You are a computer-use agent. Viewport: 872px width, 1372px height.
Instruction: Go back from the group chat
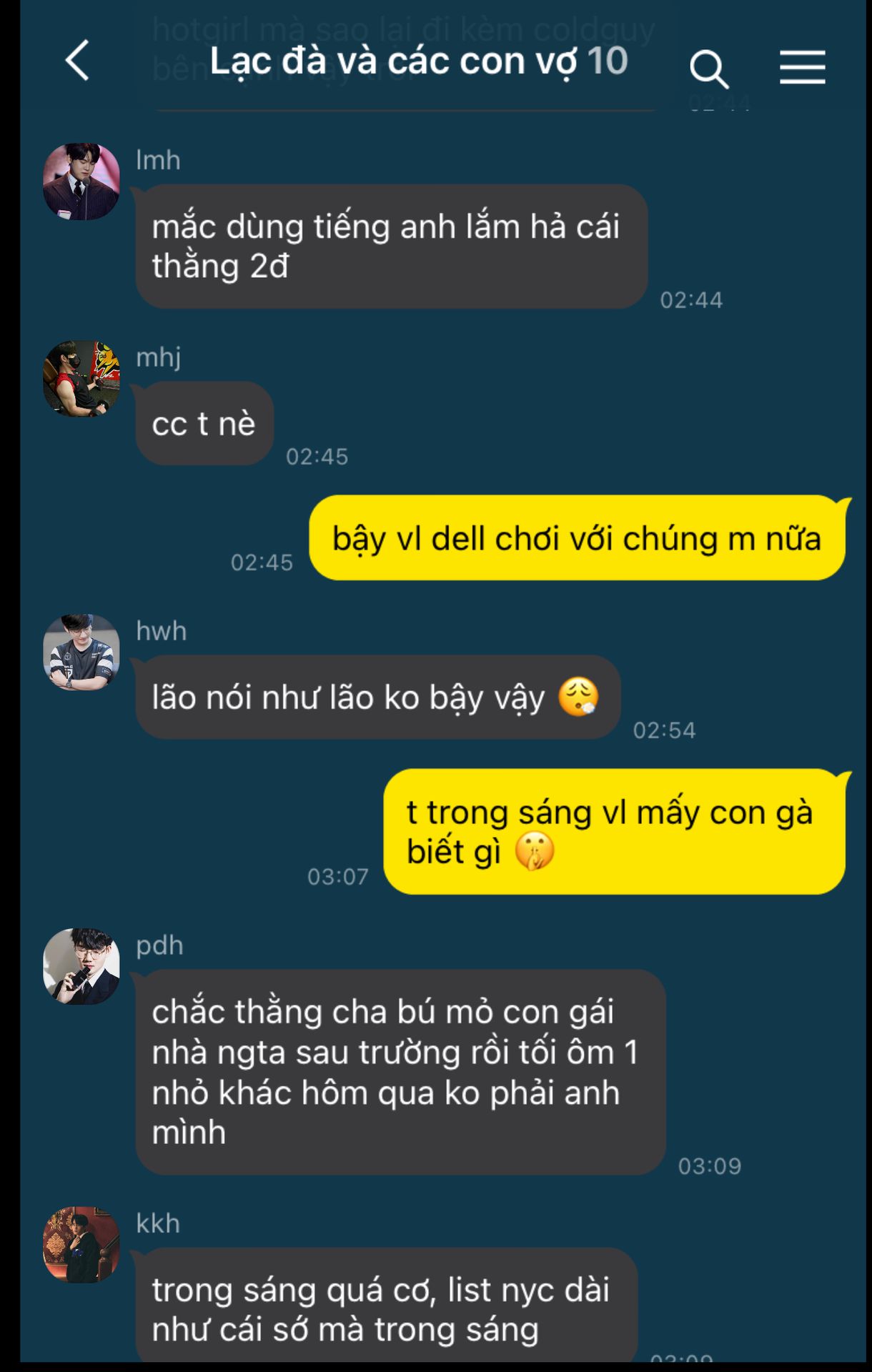point(77,61)
